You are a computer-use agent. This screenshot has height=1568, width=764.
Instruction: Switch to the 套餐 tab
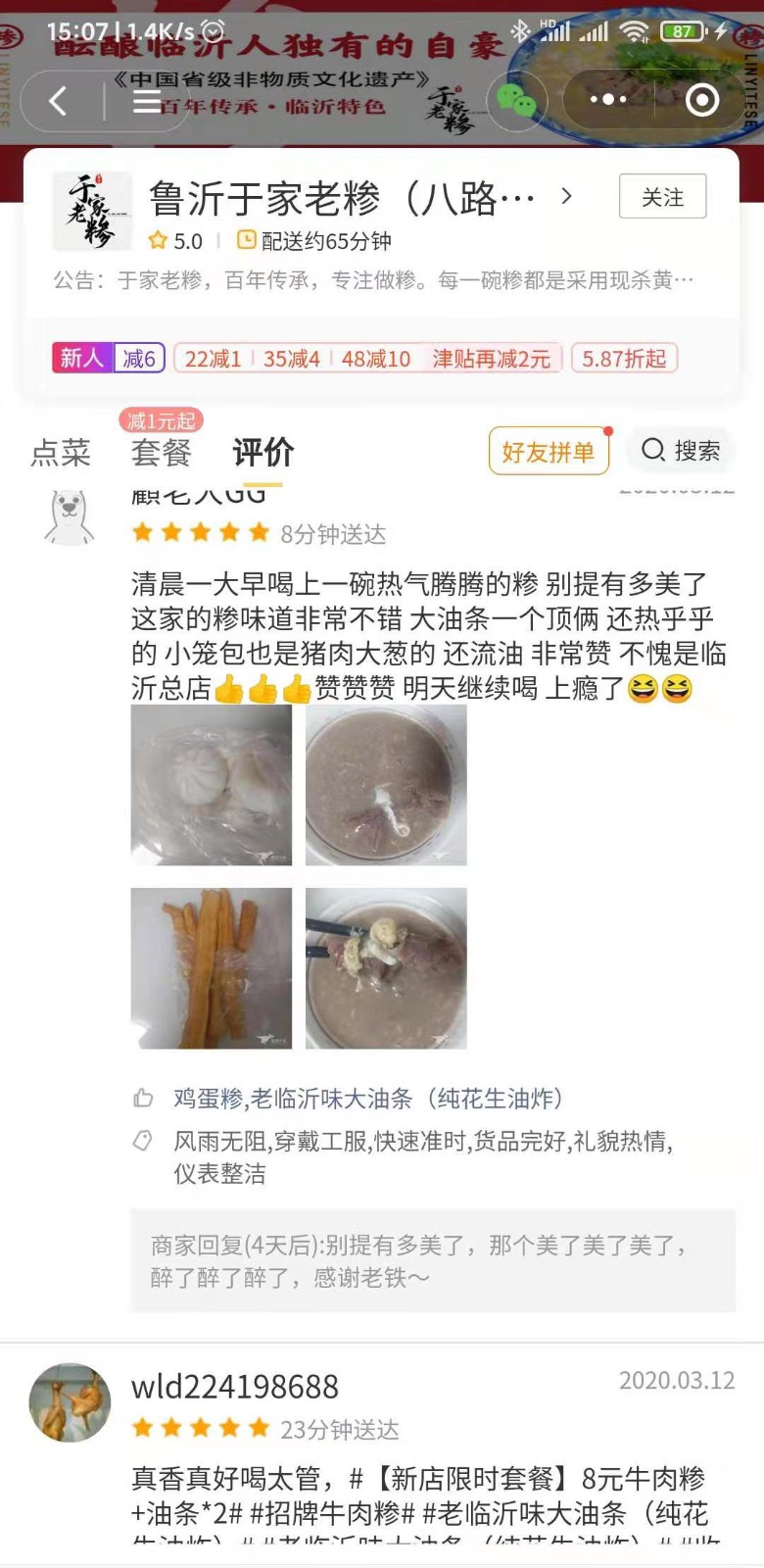pos(162,452)
